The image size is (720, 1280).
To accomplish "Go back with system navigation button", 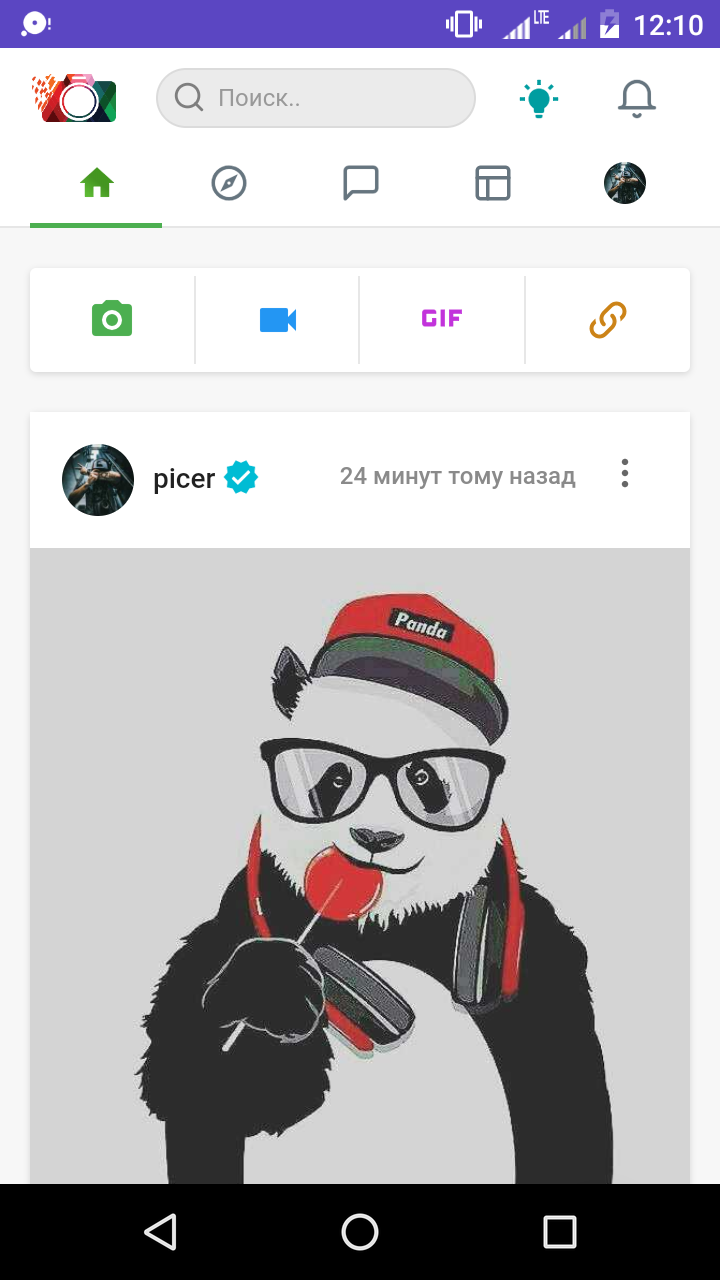I will coord(160,1232).
